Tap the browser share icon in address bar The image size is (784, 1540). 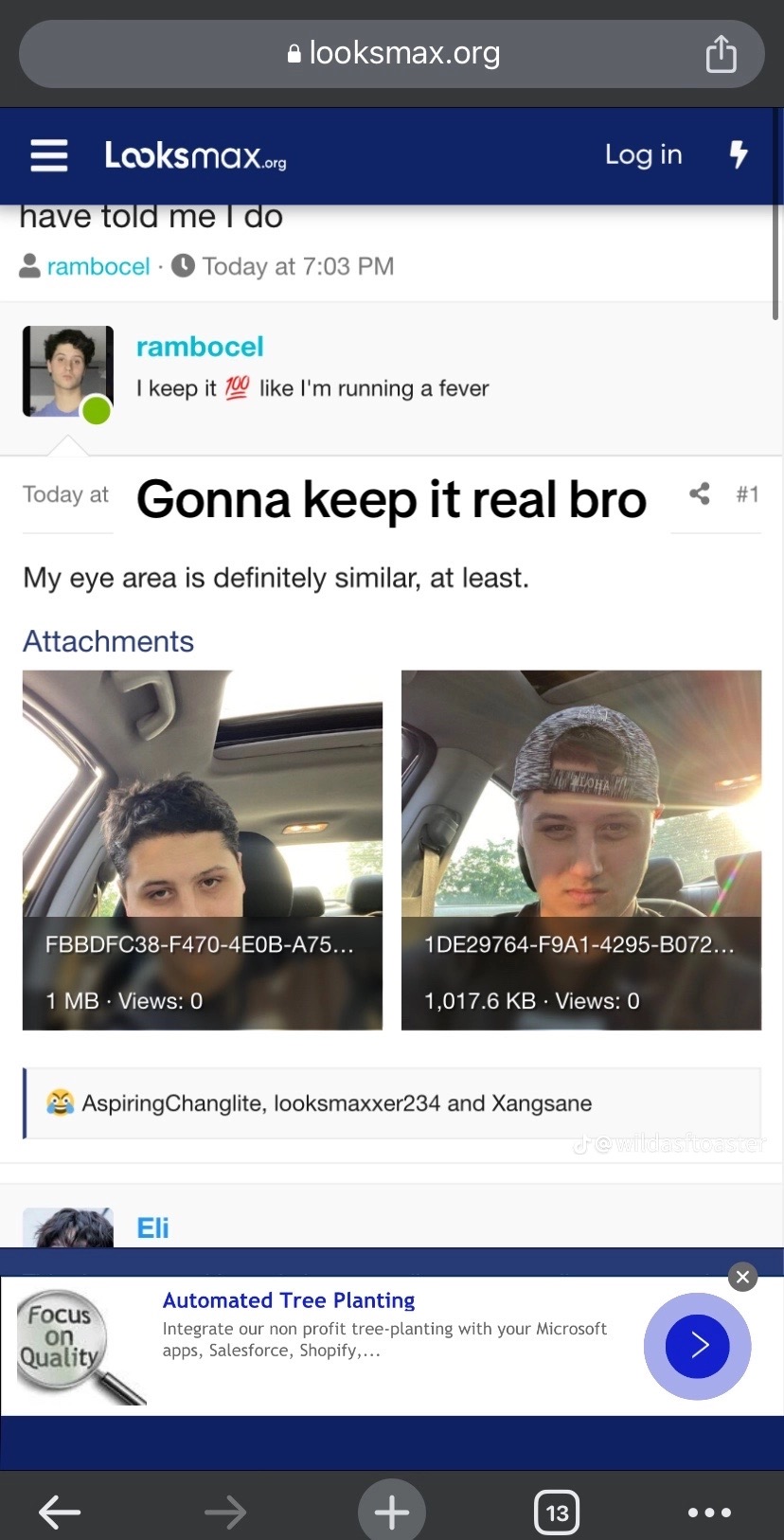click(x=721, y=54)
